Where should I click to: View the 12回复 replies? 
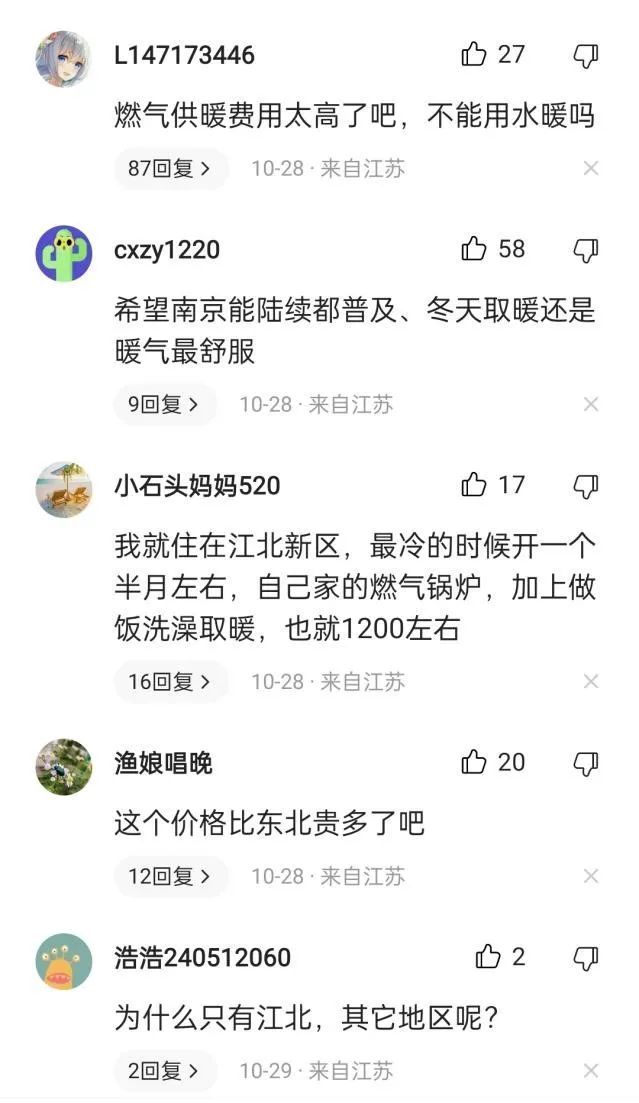tap(170, 877)
